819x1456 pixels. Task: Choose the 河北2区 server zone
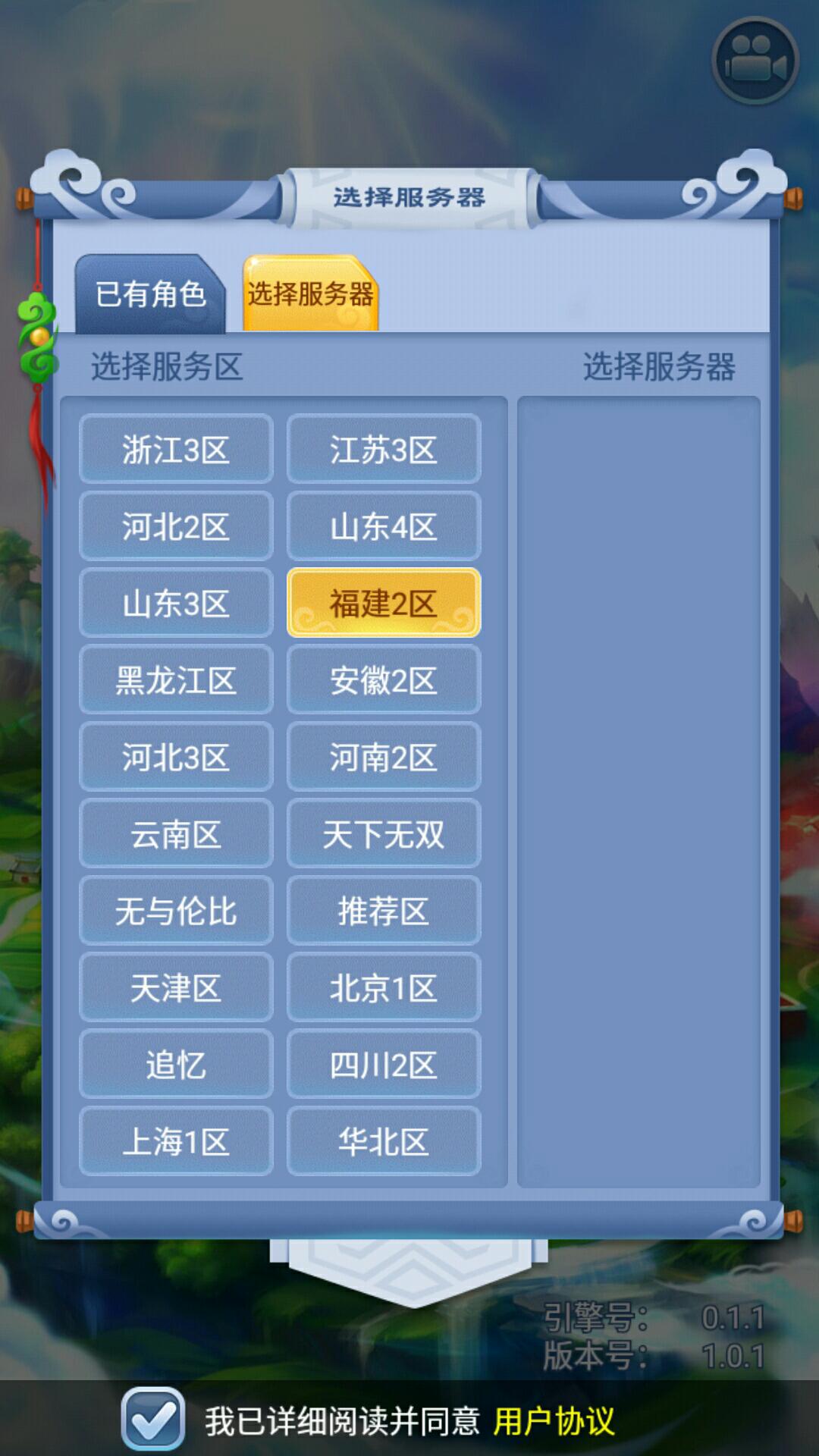point(176,526)
